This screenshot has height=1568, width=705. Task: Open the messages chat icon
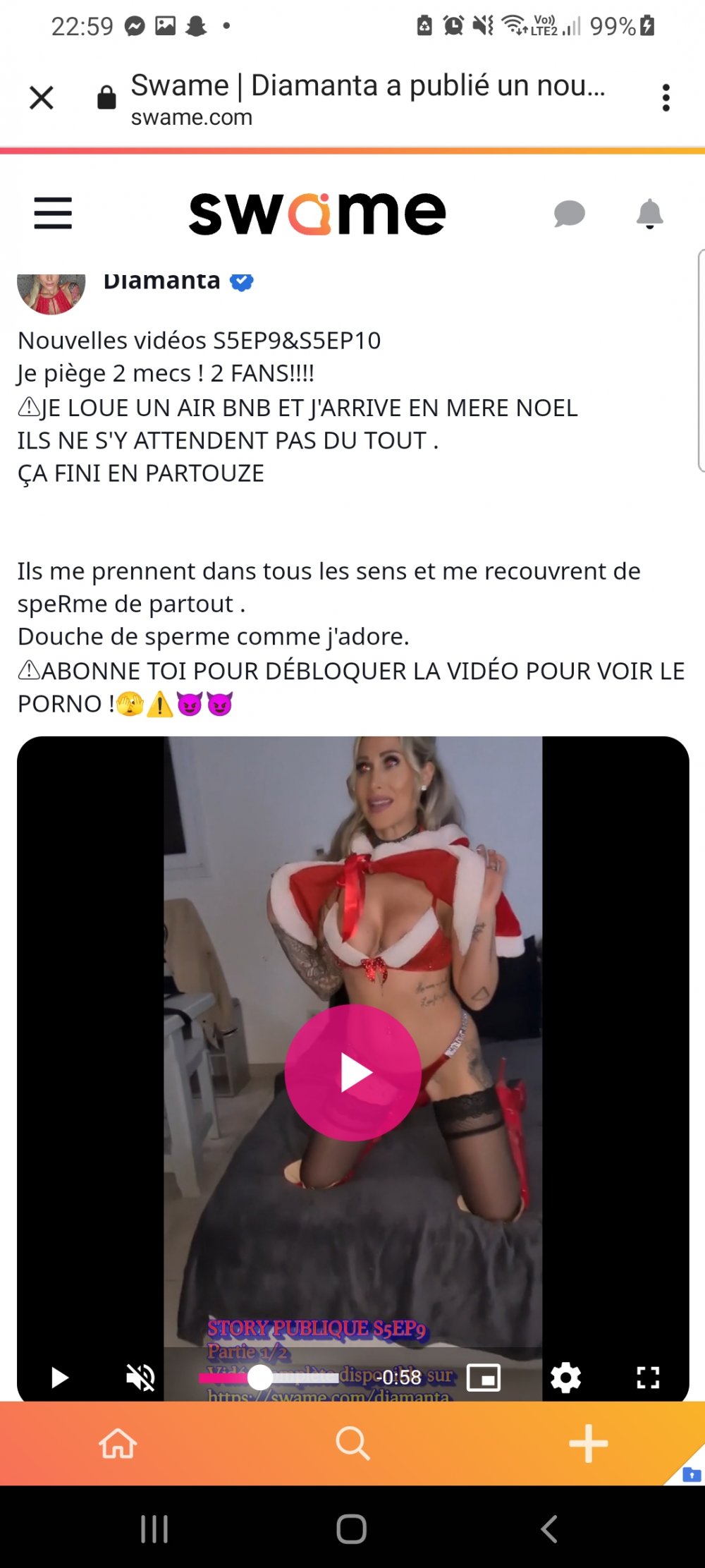(x=570, y=213)
